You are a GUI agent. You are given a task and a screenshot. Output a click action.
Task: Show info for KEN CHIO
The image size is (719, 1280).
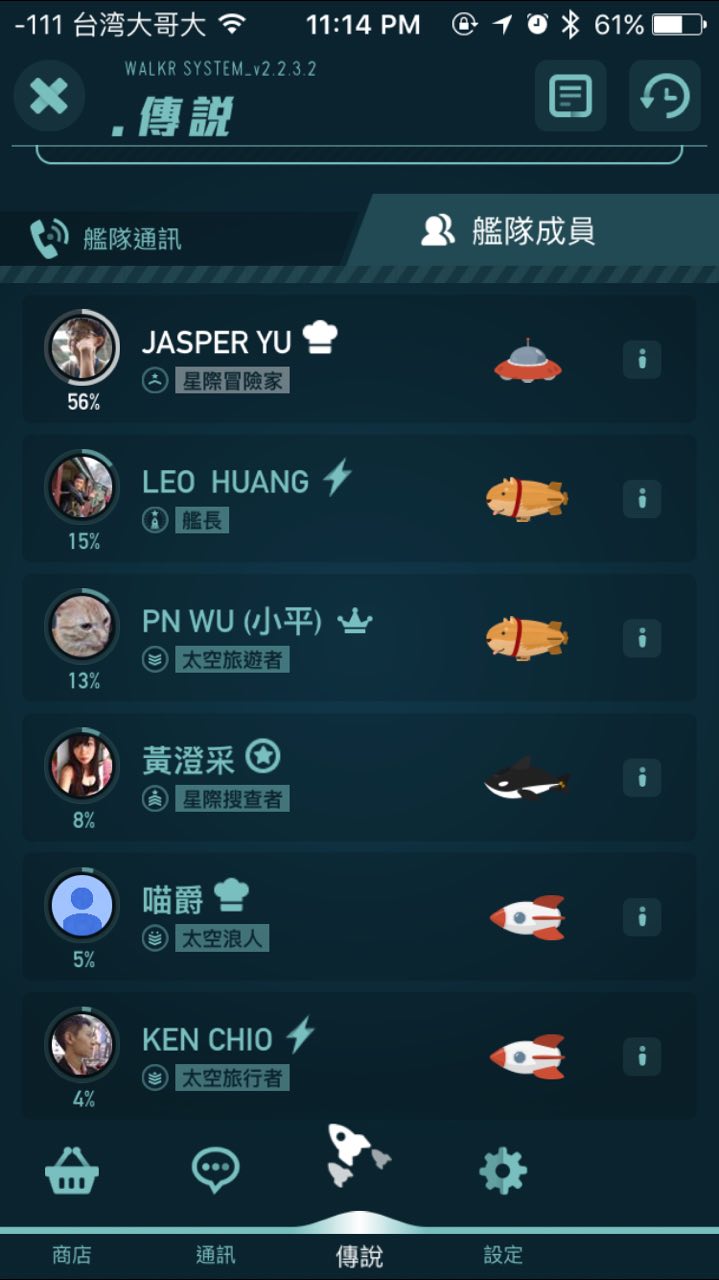click(642, 1054)
